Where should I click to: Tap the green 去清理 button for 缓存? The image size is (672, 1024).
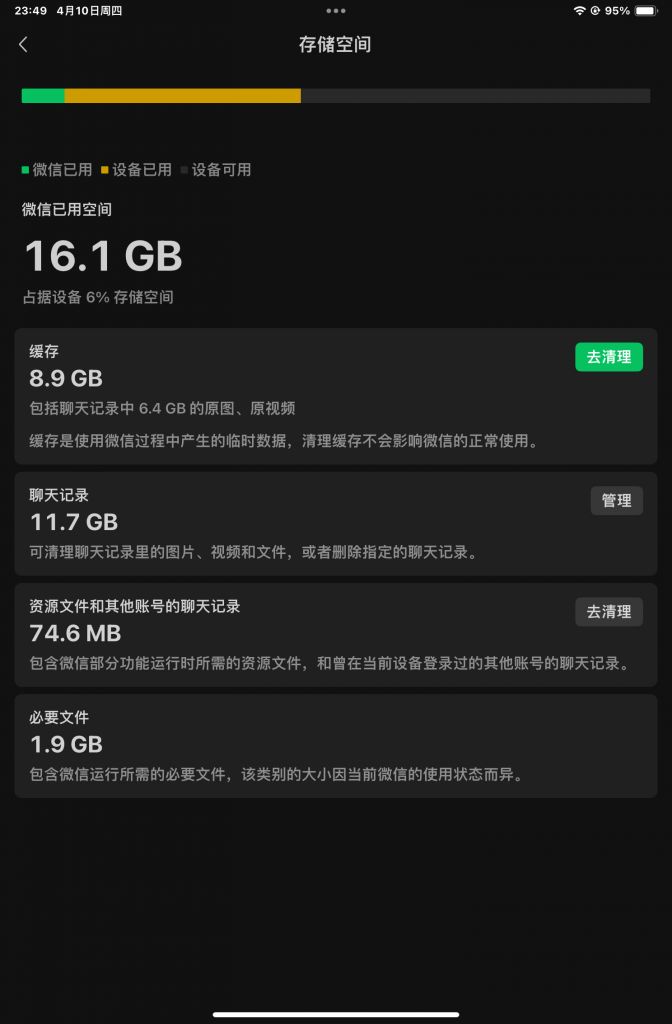point(608,357)
